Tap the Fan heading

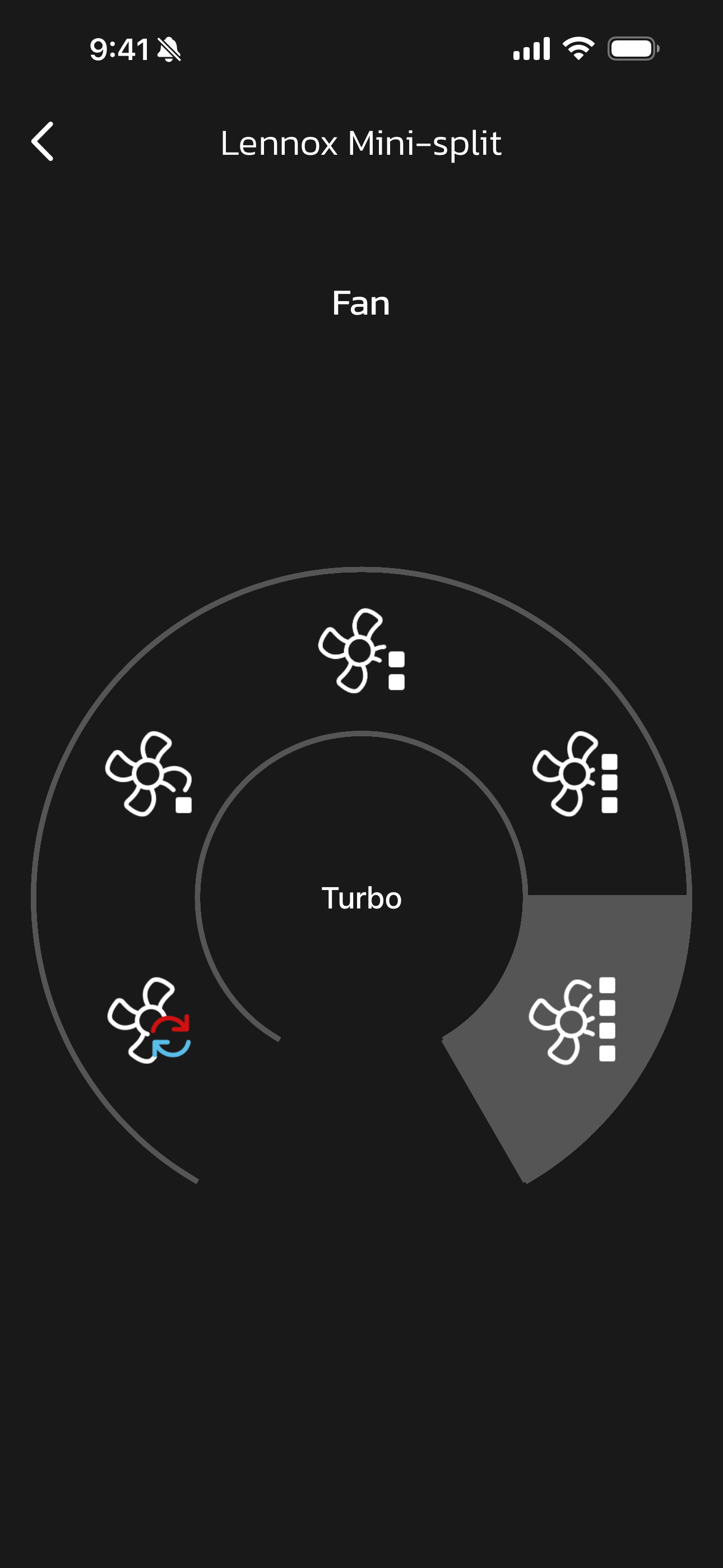coord(361,302)
